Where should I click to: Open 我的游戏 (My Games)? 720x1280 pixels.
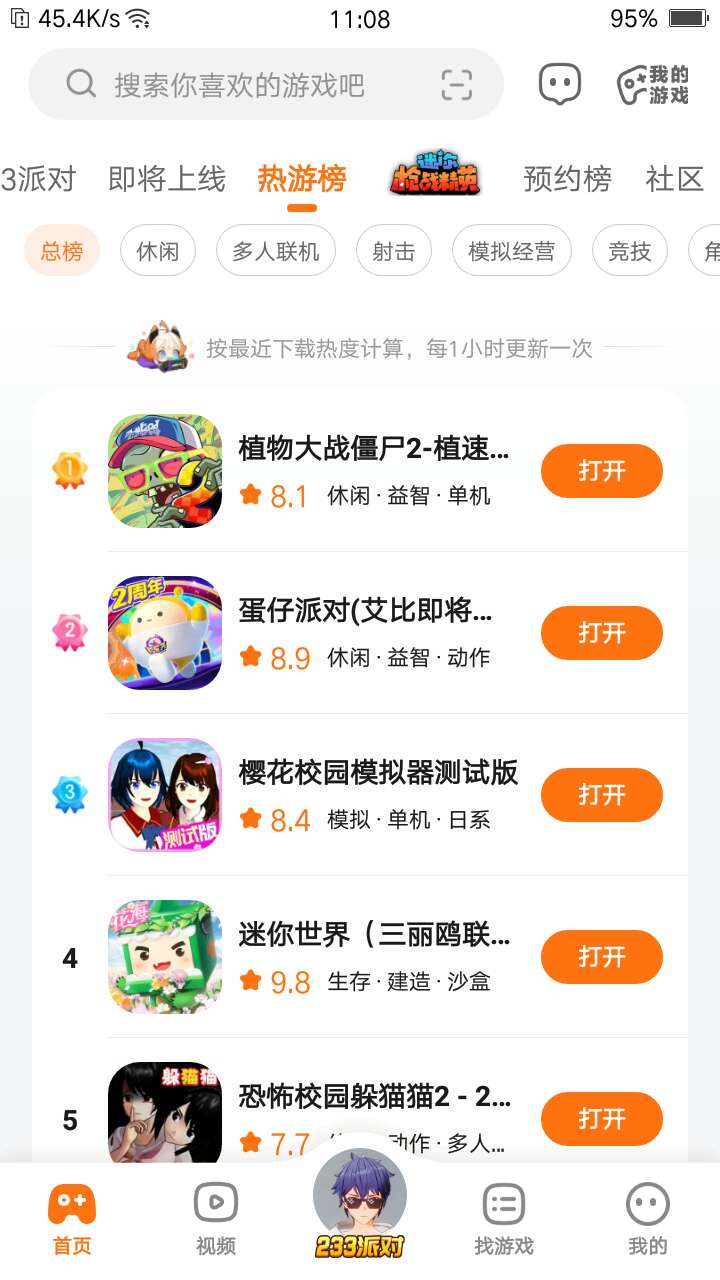653,85
